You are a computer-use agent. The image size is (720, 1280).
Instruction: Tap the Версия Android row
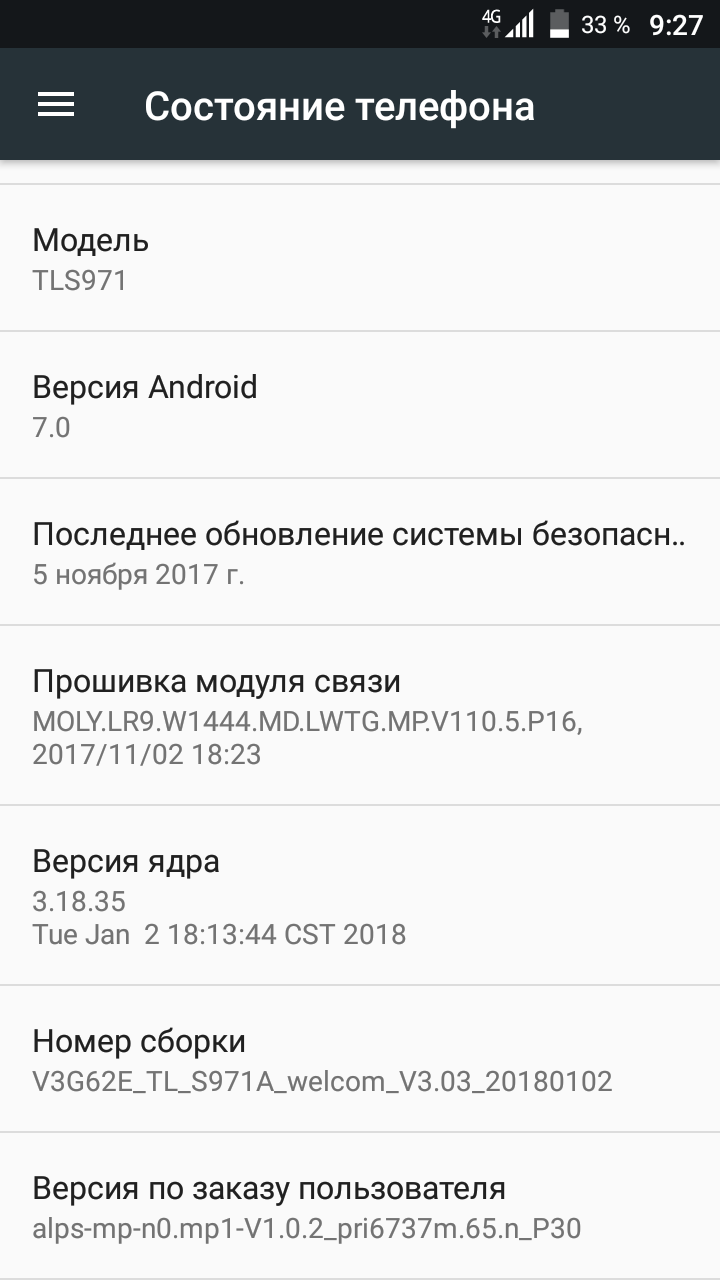pos(360,405)
